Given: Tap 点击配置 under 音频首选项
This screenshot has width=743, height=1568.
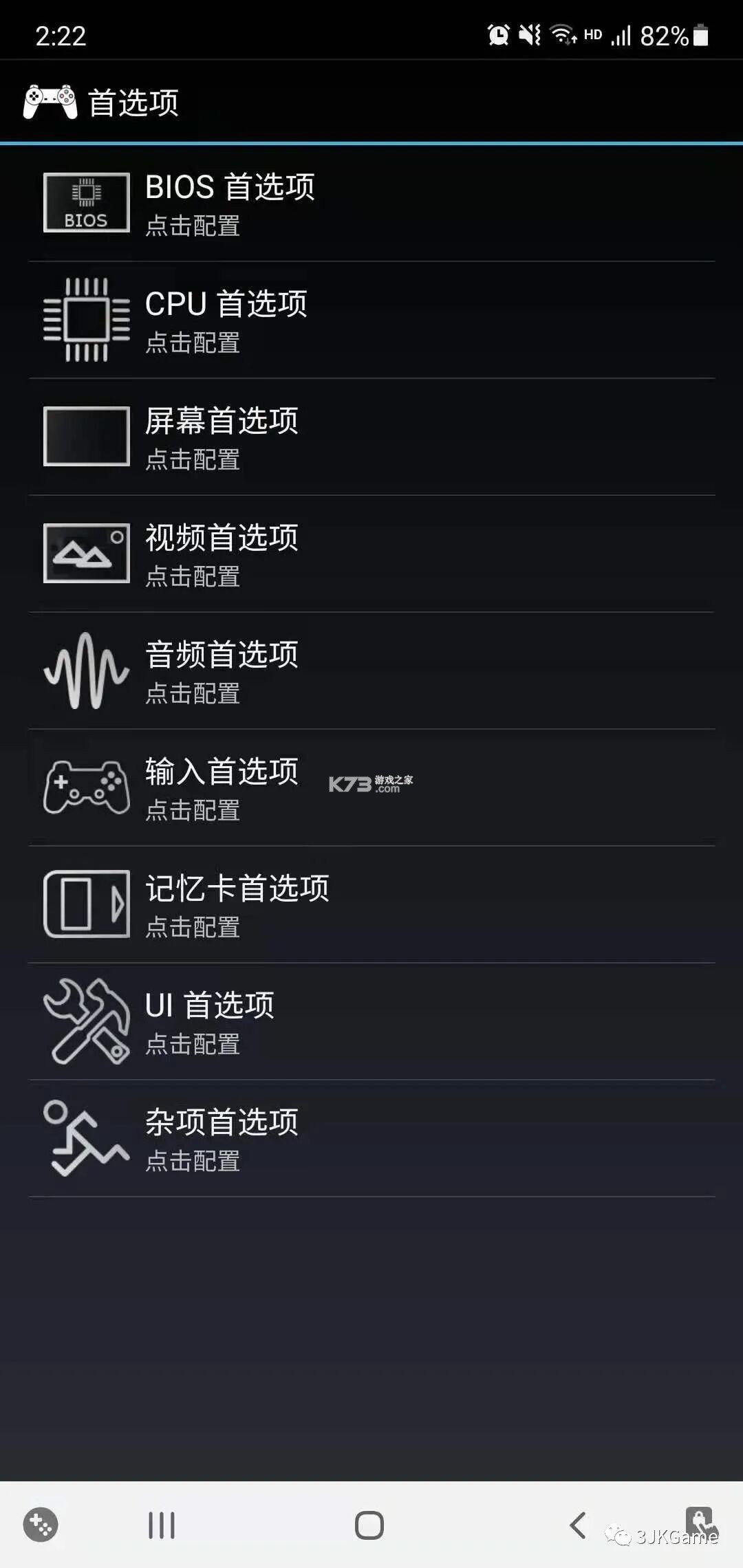Looking at the screenshot, I should point(193,695).
